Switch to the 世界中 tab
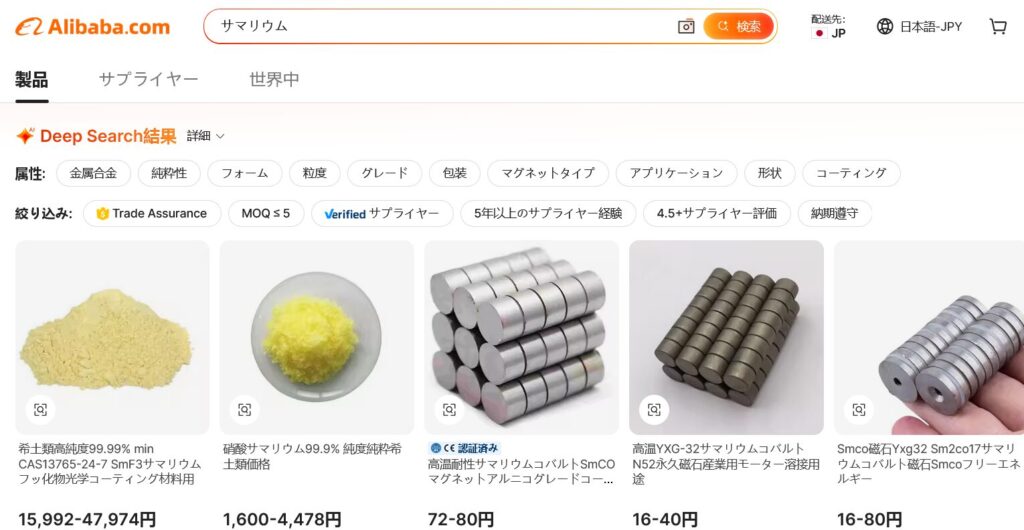1024x530 pixels. click(x=274, y=79)
